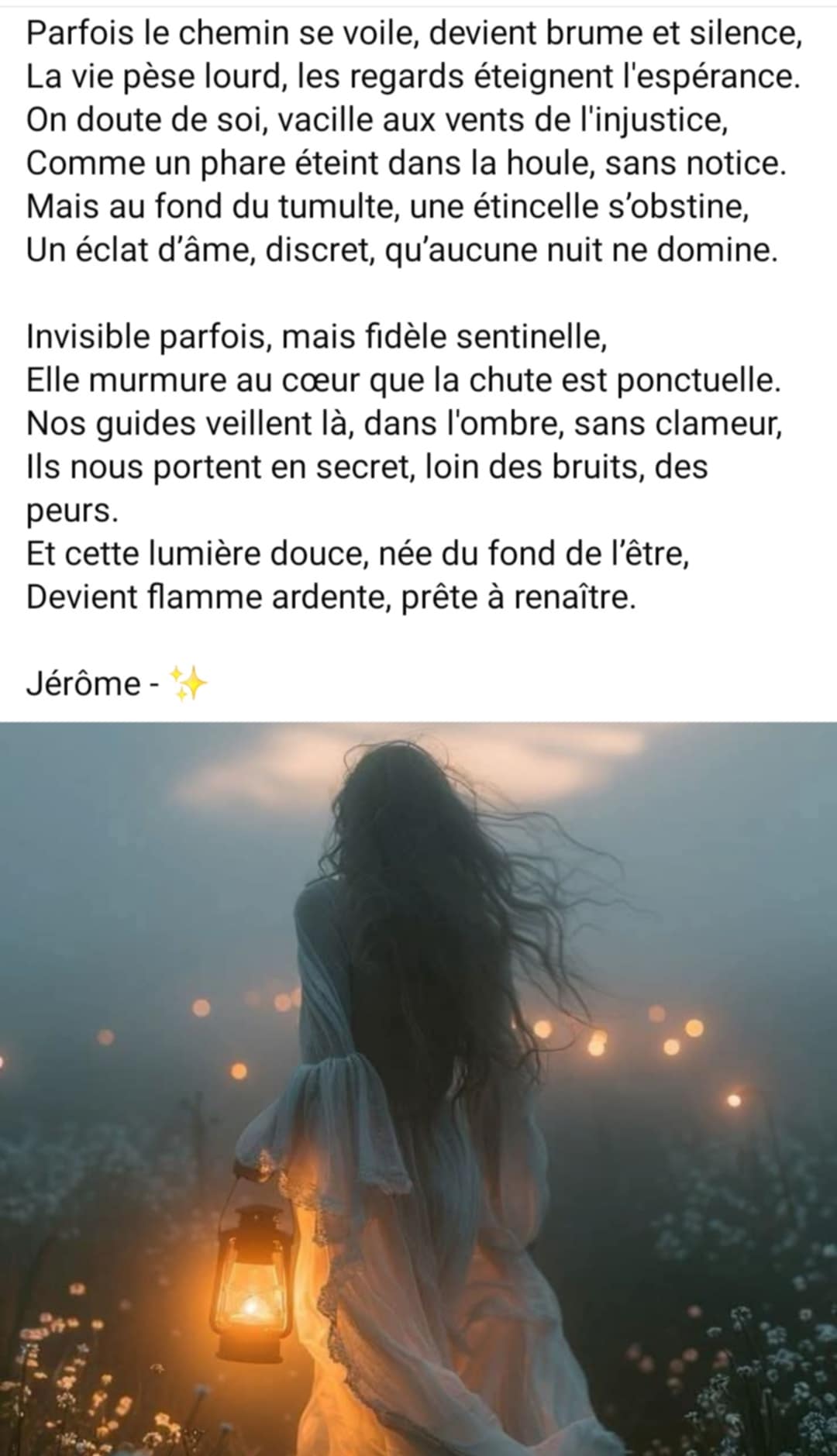Open the photo of the woman holding a lantern
Viewport: 837px width, 1456px height.
(418, 1085)
